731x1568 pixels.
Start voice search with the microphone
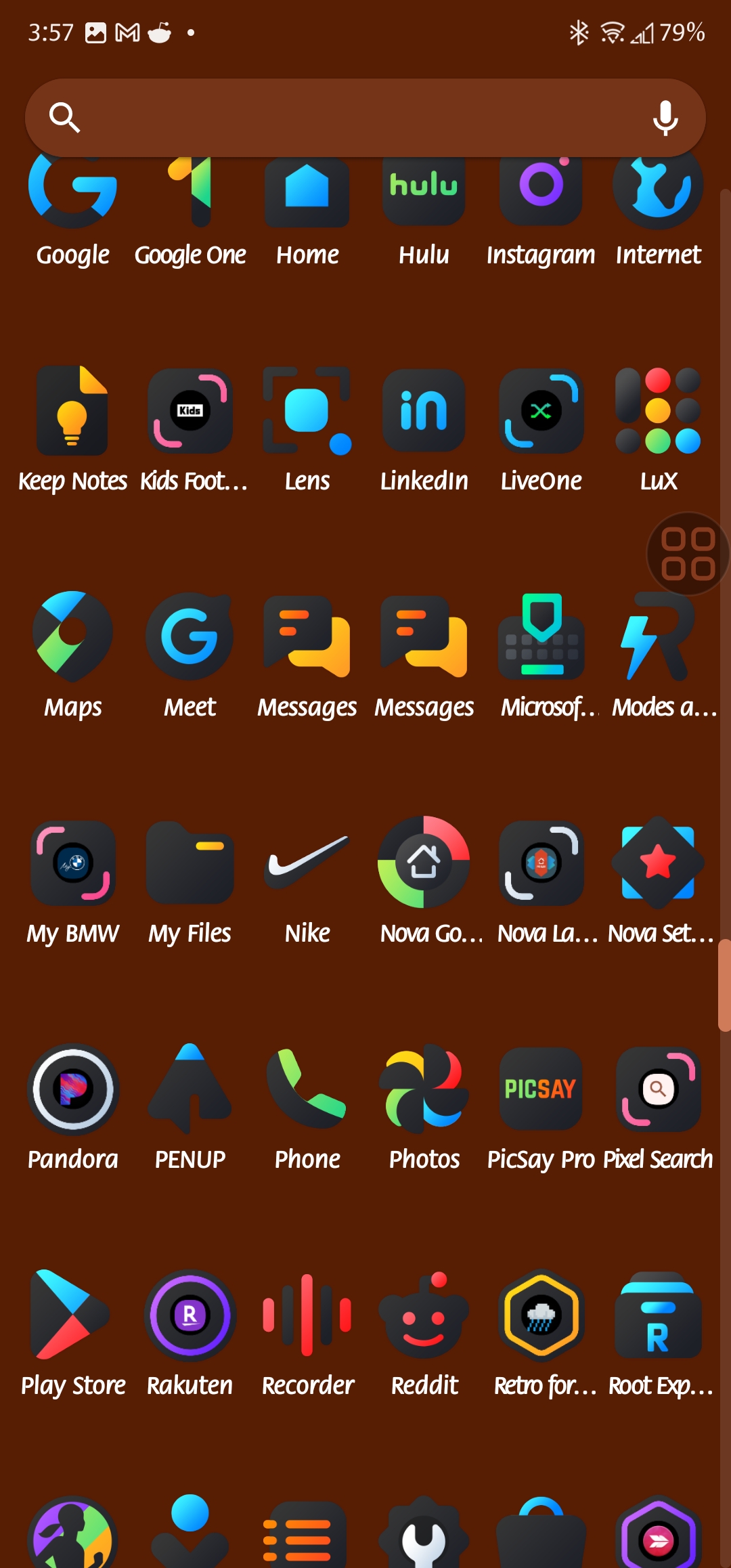point(665,118)
